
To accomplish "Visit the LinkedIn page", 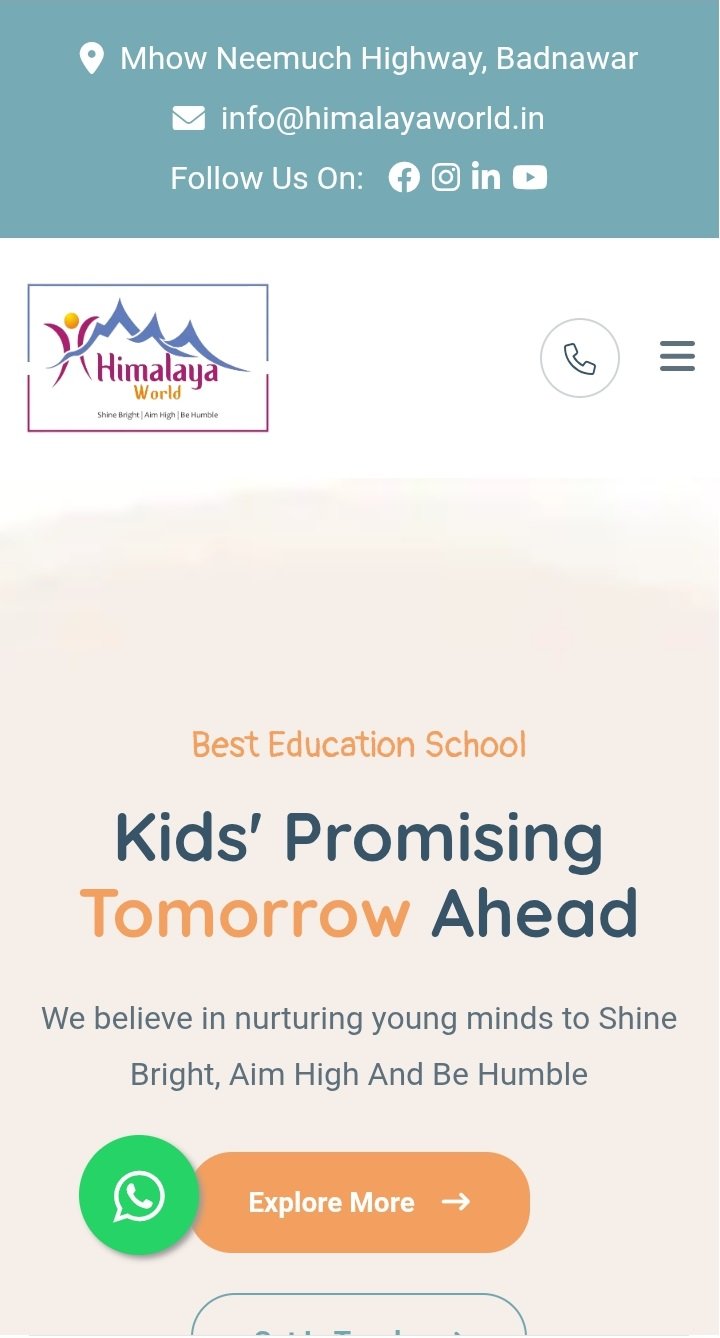I will pos(486,177).
